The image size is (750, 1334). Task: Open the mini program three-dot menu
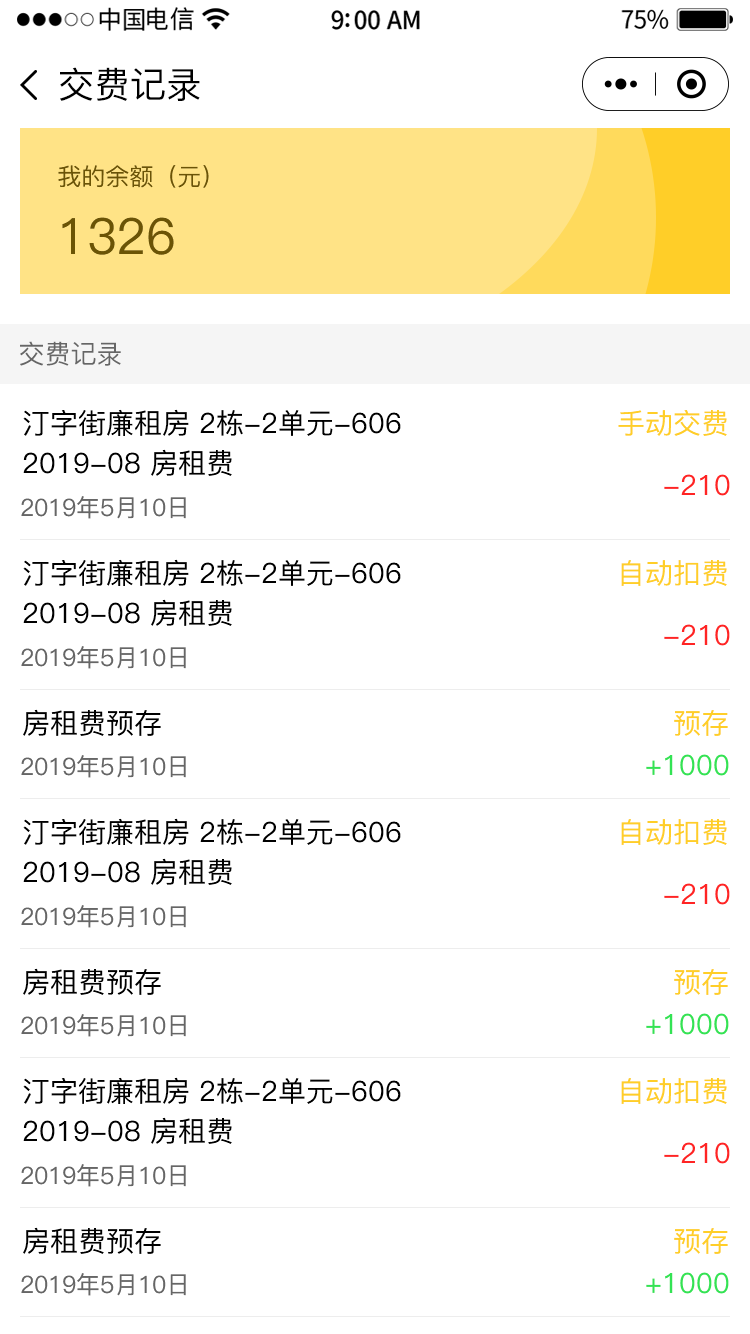tap(620, 84)
